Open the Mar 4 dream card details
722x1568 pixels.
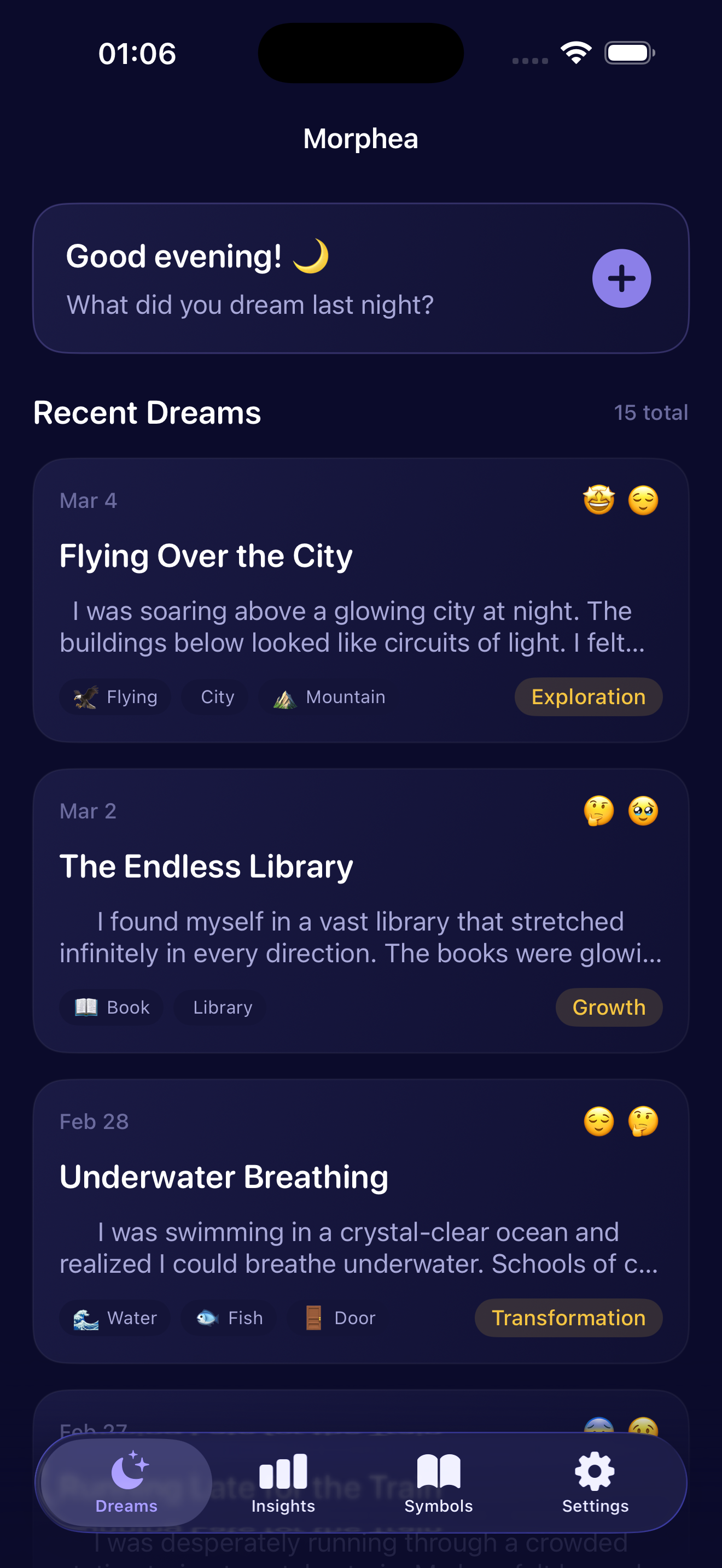pyautogui.click(x=361, y=596)
